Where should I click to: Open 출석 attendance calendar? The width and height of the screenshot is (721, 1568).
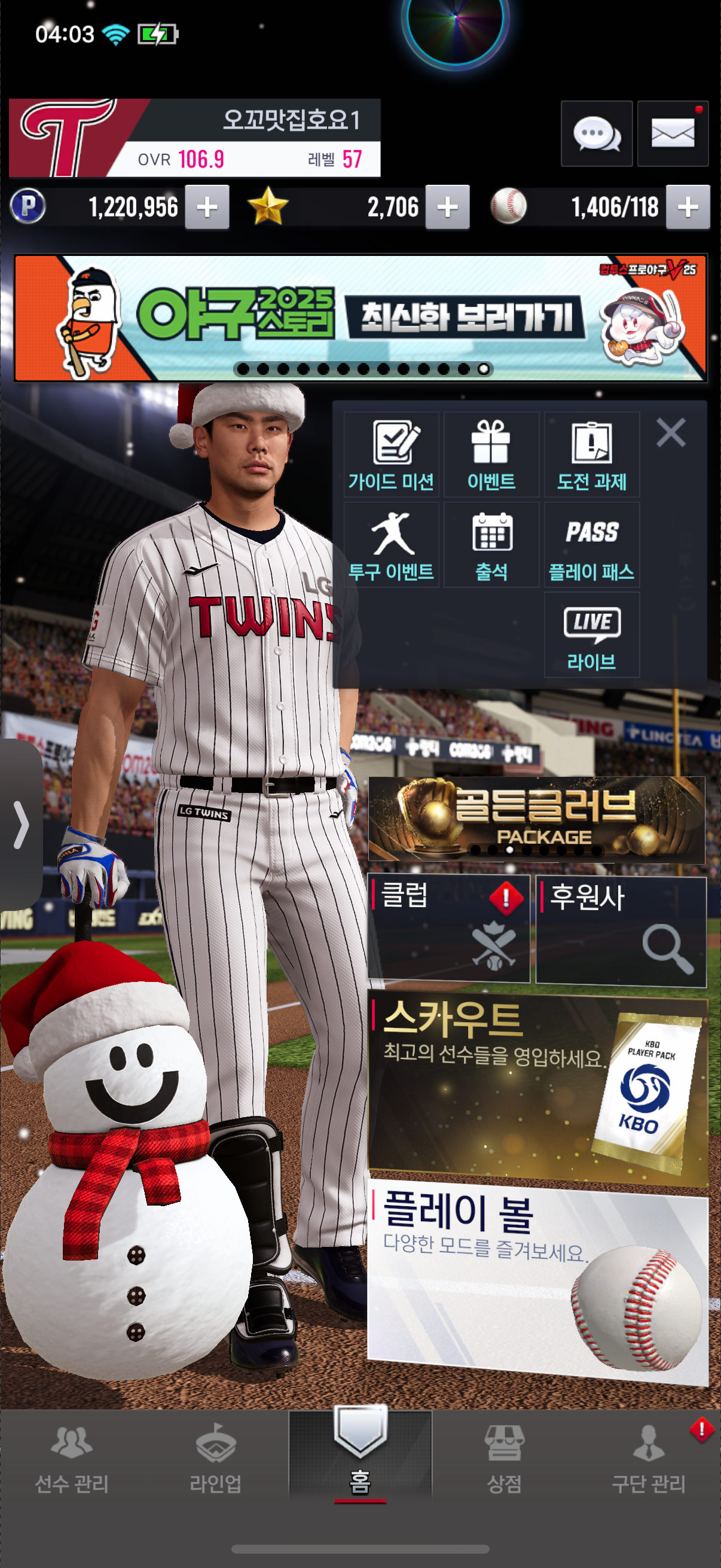coord(491,545)
